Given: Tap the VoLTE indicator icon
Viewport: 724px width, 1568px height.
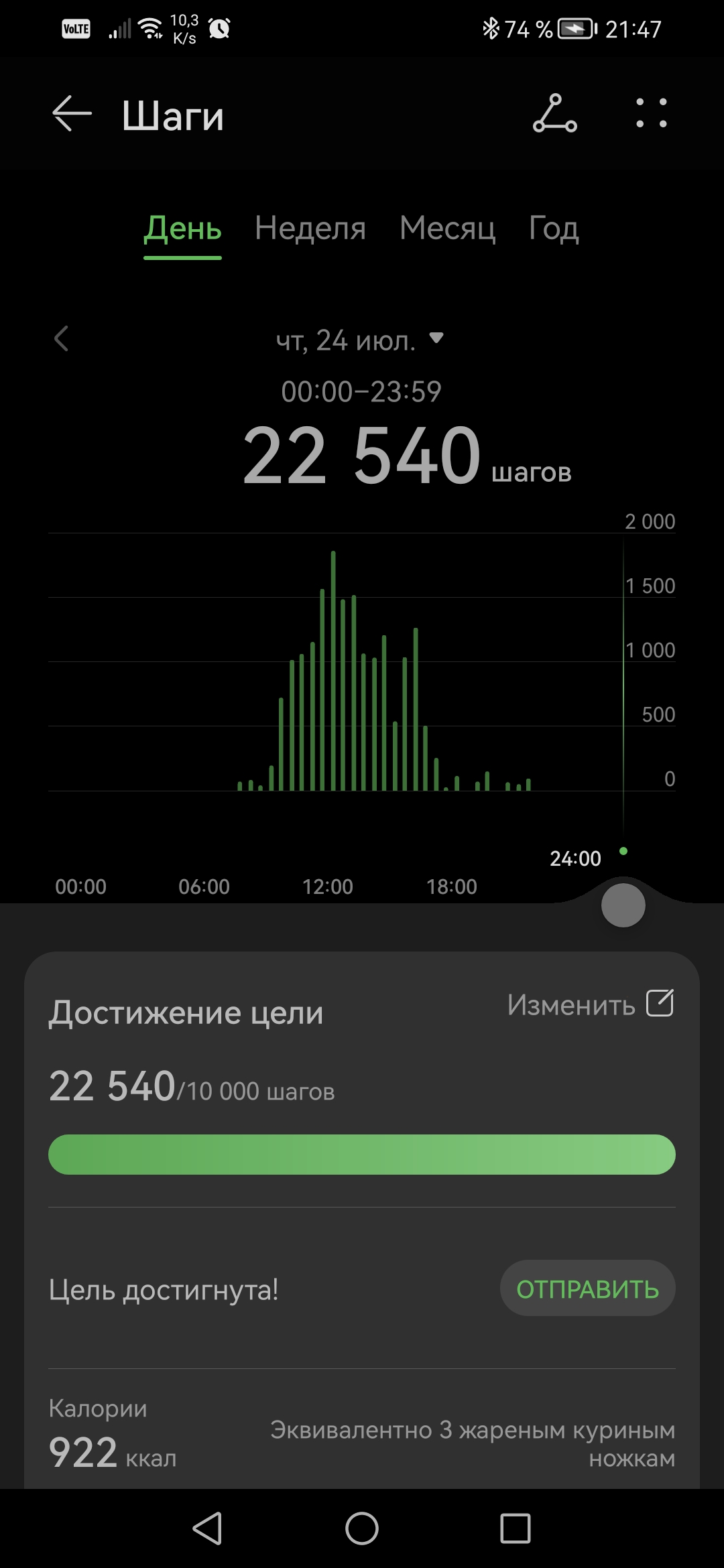Looking at the screenshot, I should click(76, 28).
